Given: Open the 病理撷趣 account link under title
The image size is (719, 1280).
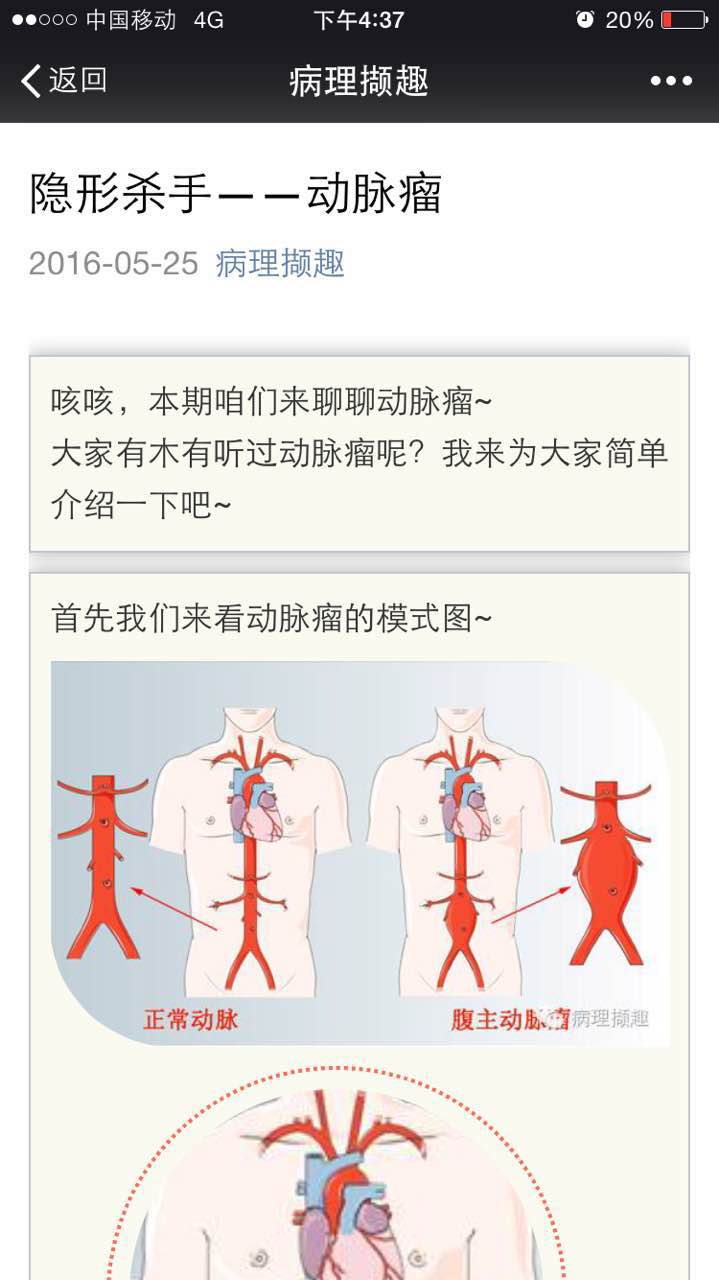Looking at the screenshot, I should click(x=280, y=263).
